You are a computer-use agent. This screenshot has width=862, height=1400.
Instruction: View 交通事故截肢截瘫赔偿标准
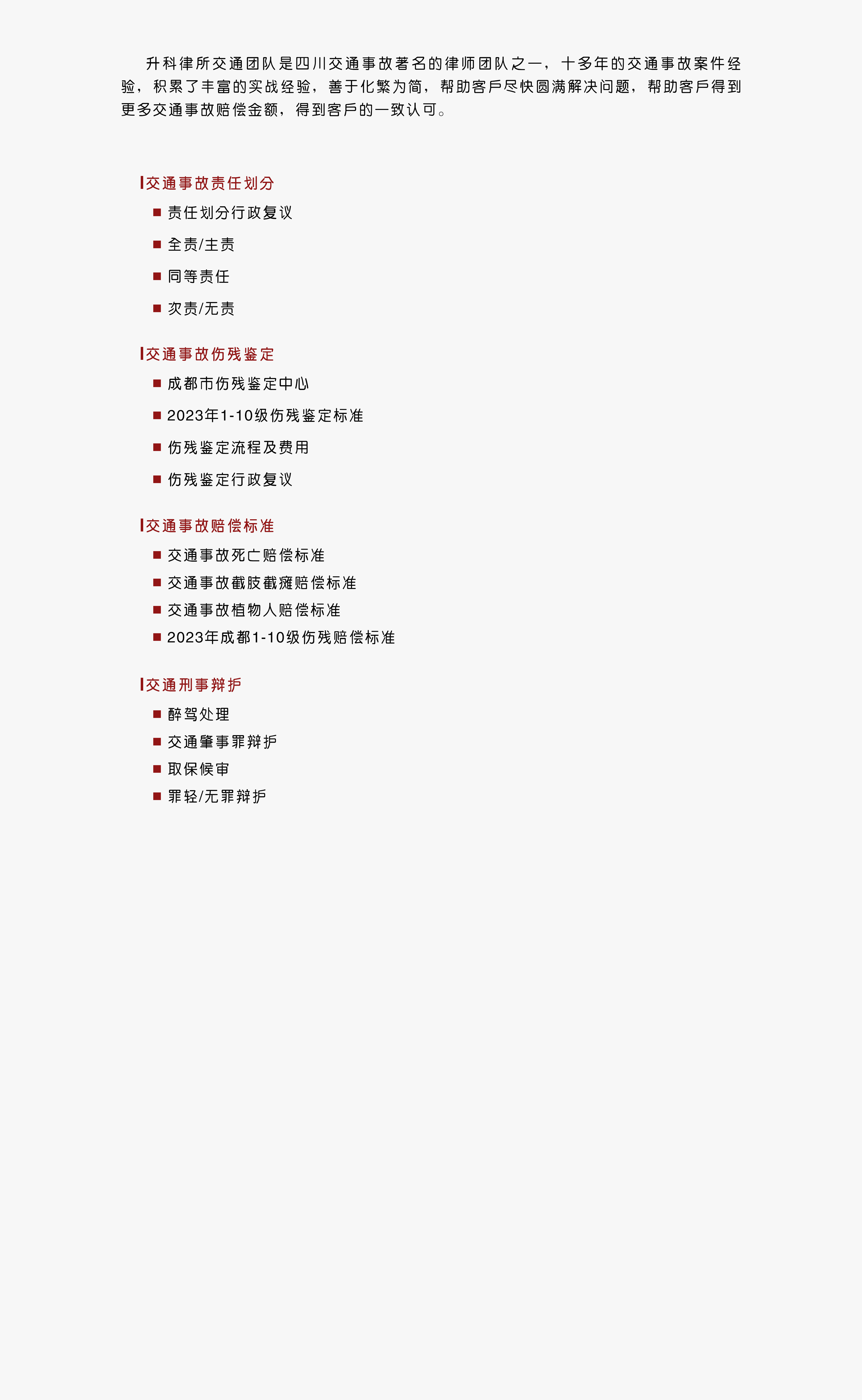coord(262,582)
